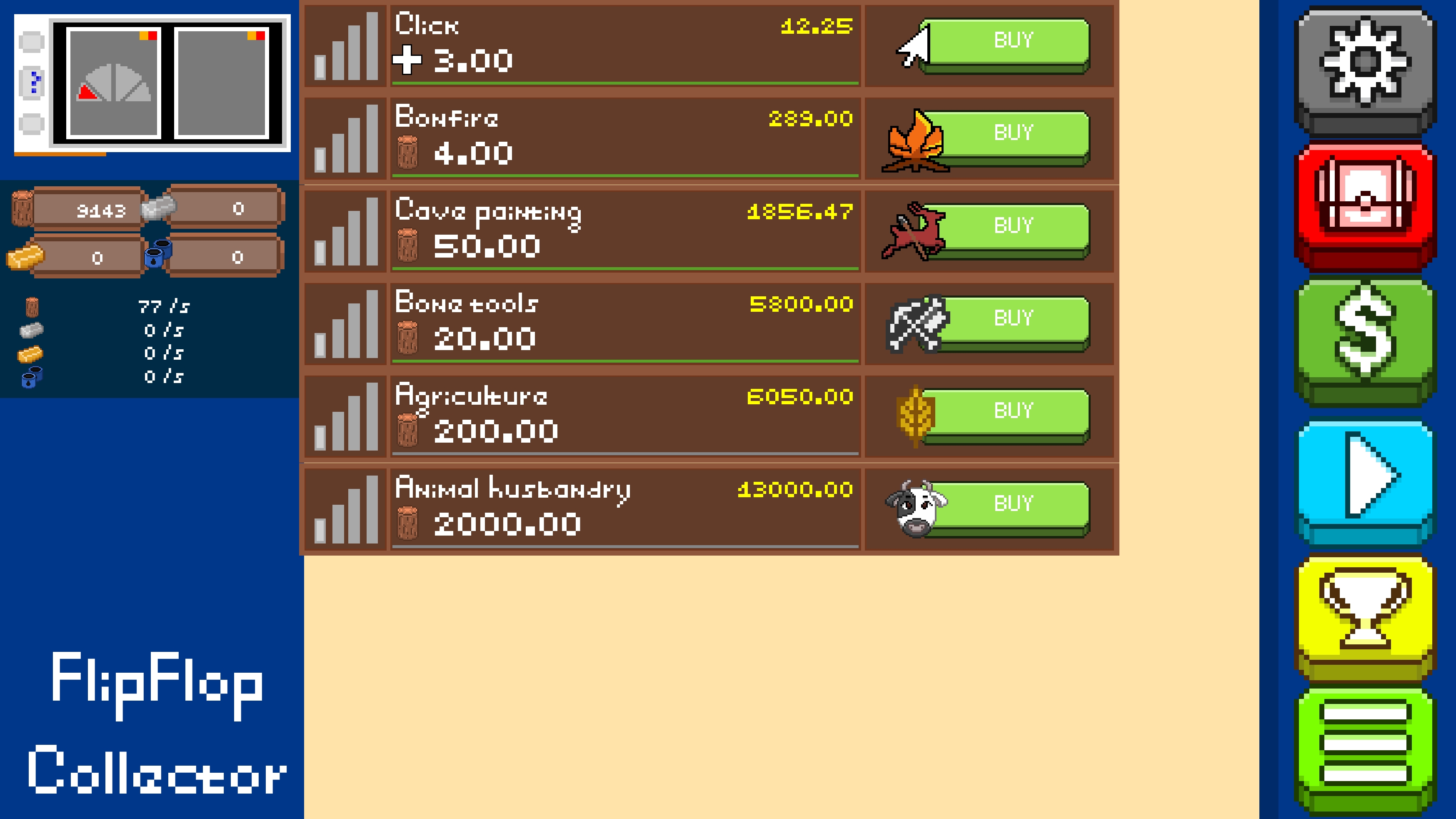Screen dimensions: 1456x819
Task: Open the green list menu button
Action: (1364, 744)
